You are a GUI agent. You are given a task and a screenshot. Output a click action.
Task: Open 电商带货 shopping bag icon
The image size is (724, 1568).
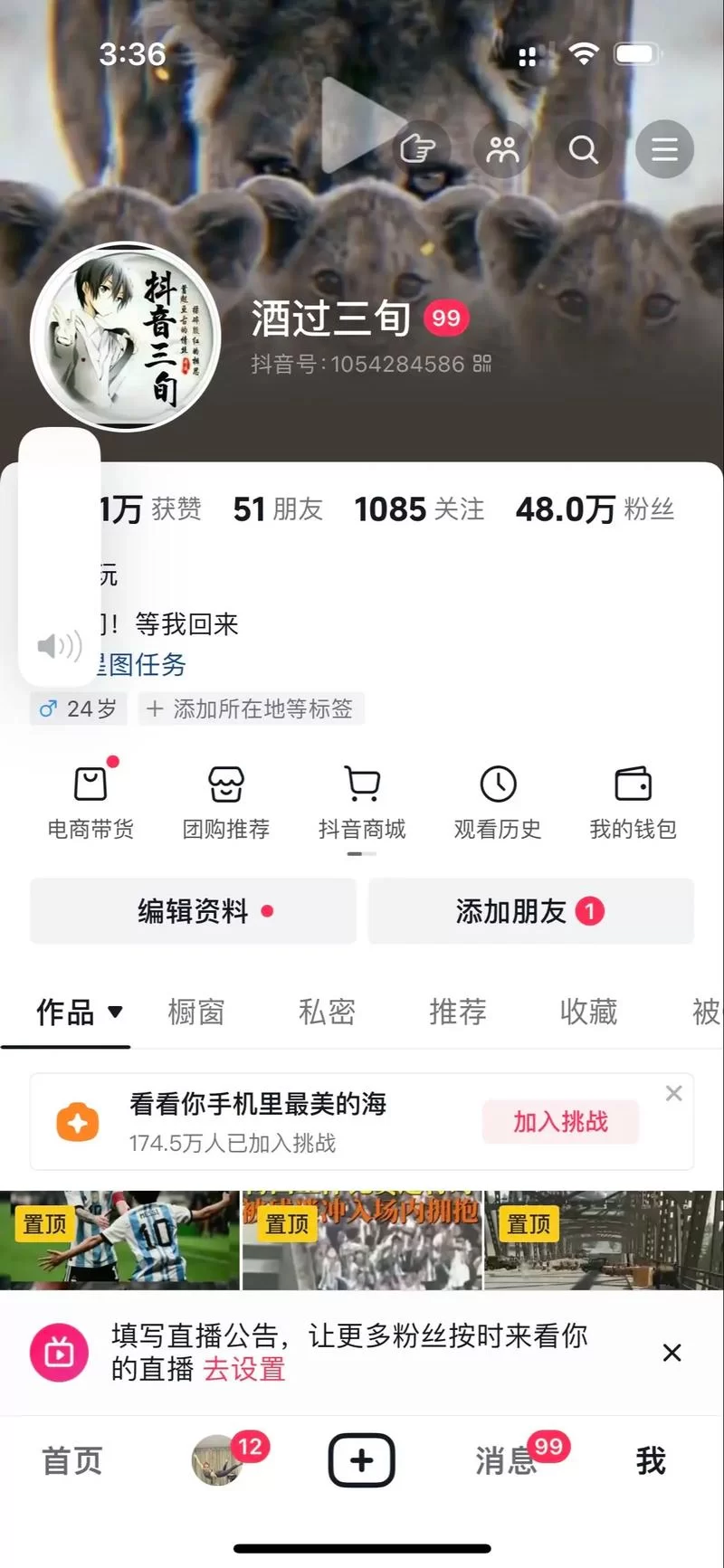[89, 785]
